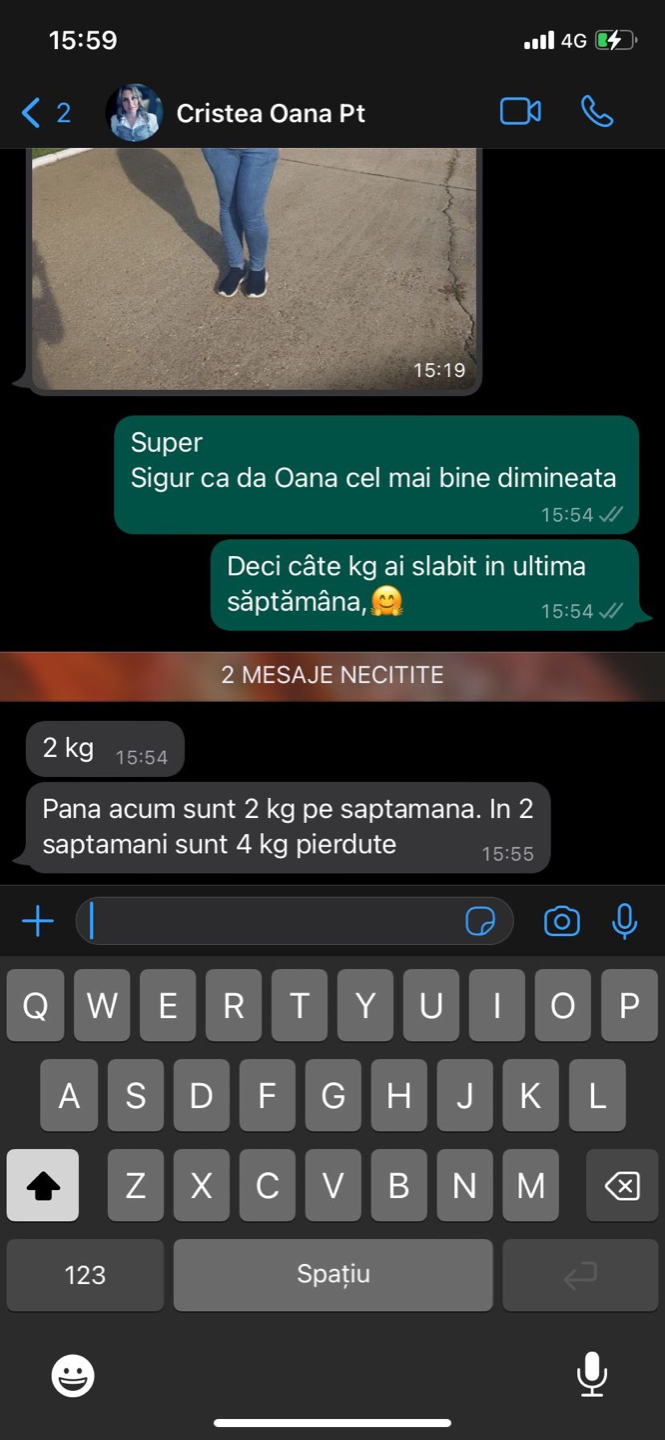
Task: Open the sticker picker in the message field
Action: click(480, 921)
